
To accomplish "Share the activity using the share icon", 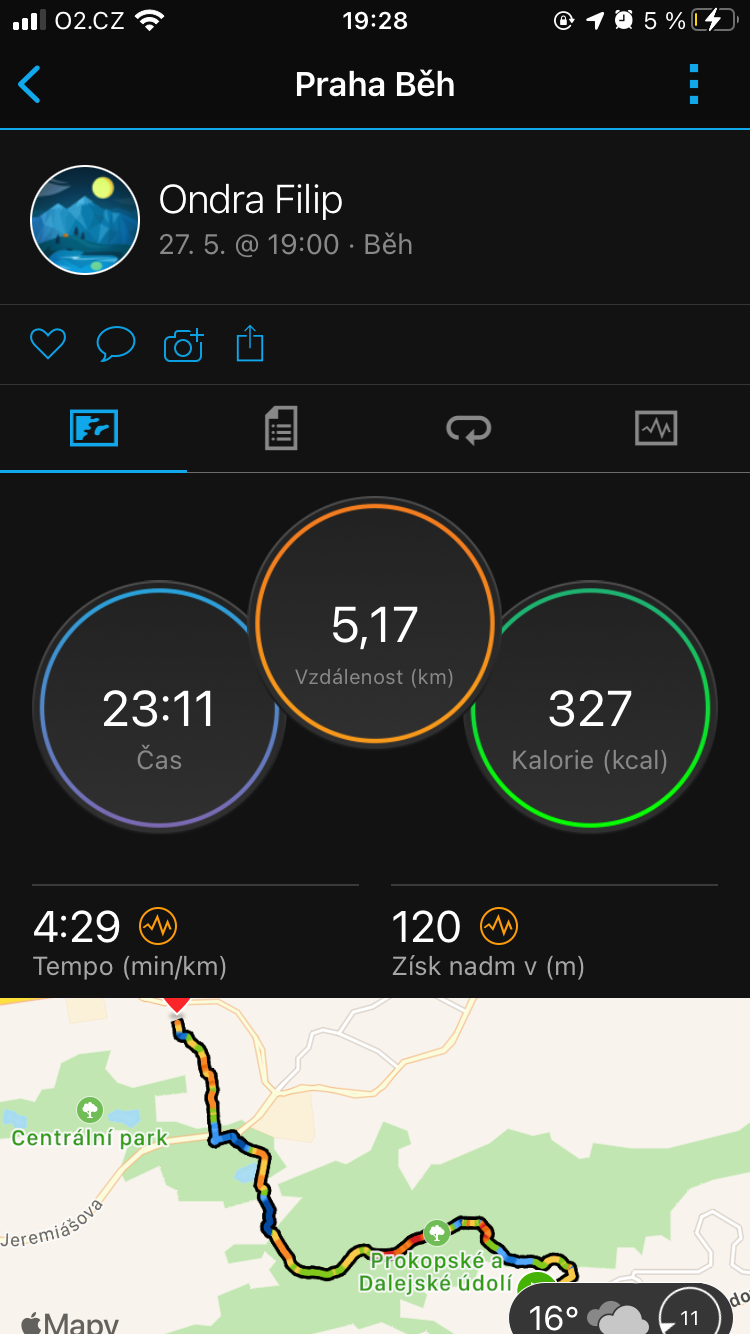I will [250, 345].
